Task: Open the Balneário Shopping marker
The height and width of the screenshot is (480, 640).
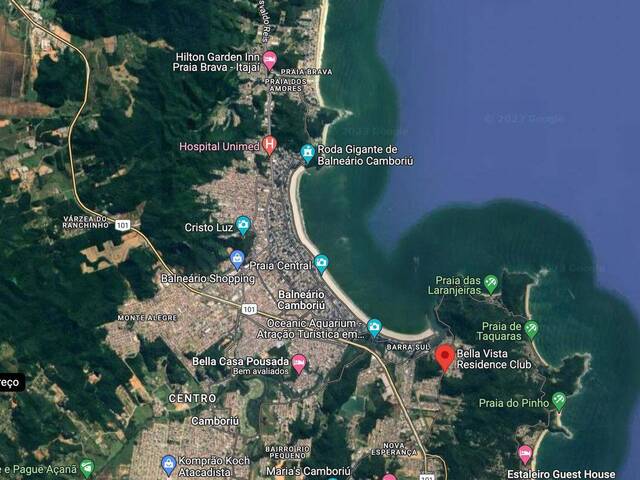Action: click(237, 259)
